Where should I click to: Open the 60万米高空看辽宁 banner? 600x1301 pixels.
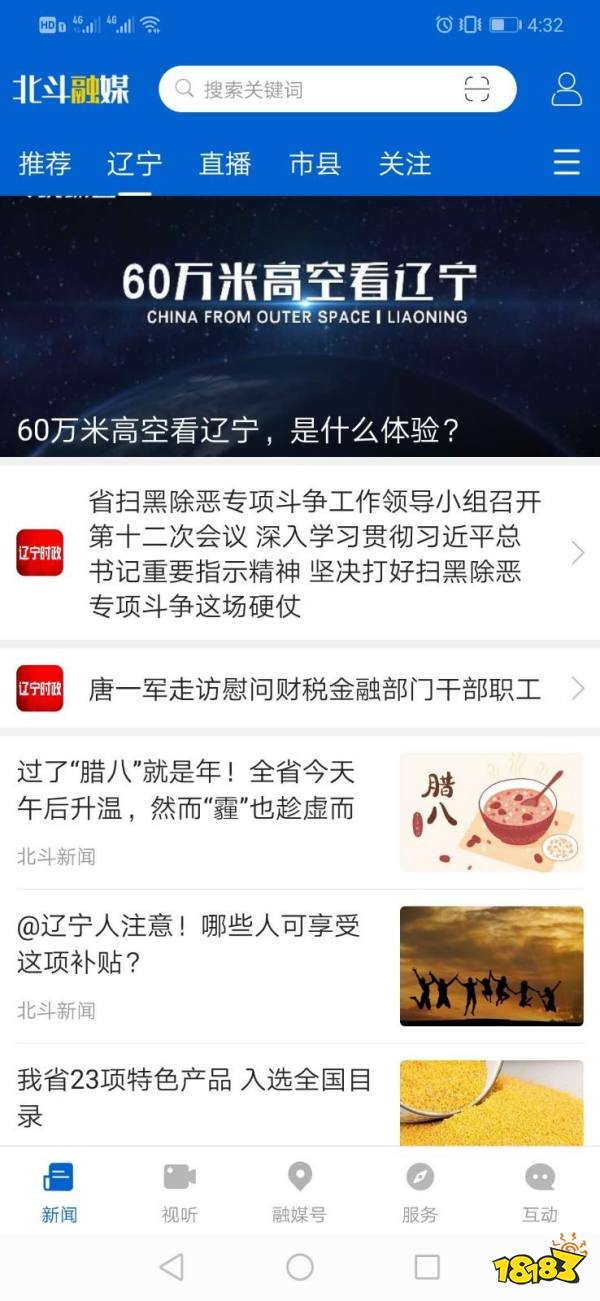tap(300, 325)
